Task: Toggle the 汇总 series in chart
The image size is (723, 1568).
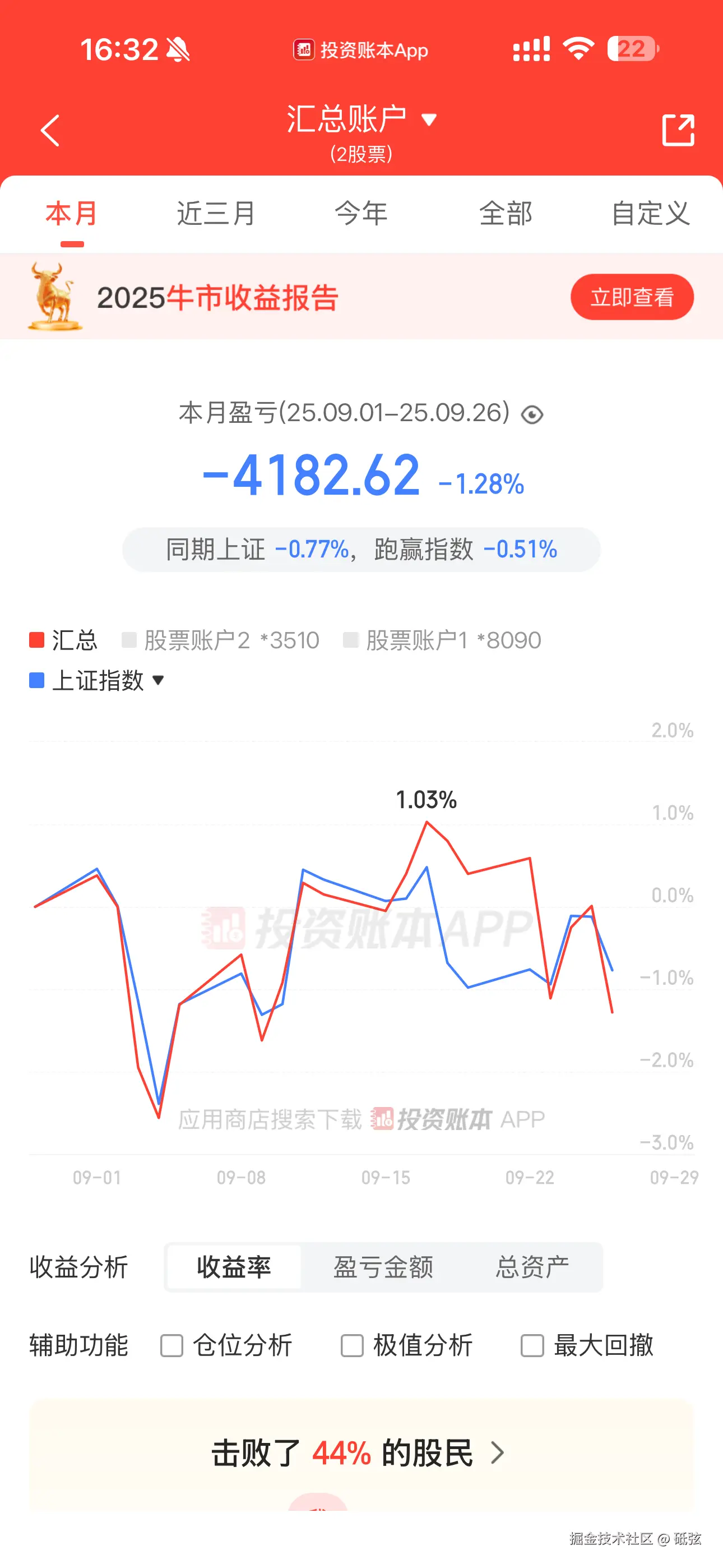Action: (63, 640)
